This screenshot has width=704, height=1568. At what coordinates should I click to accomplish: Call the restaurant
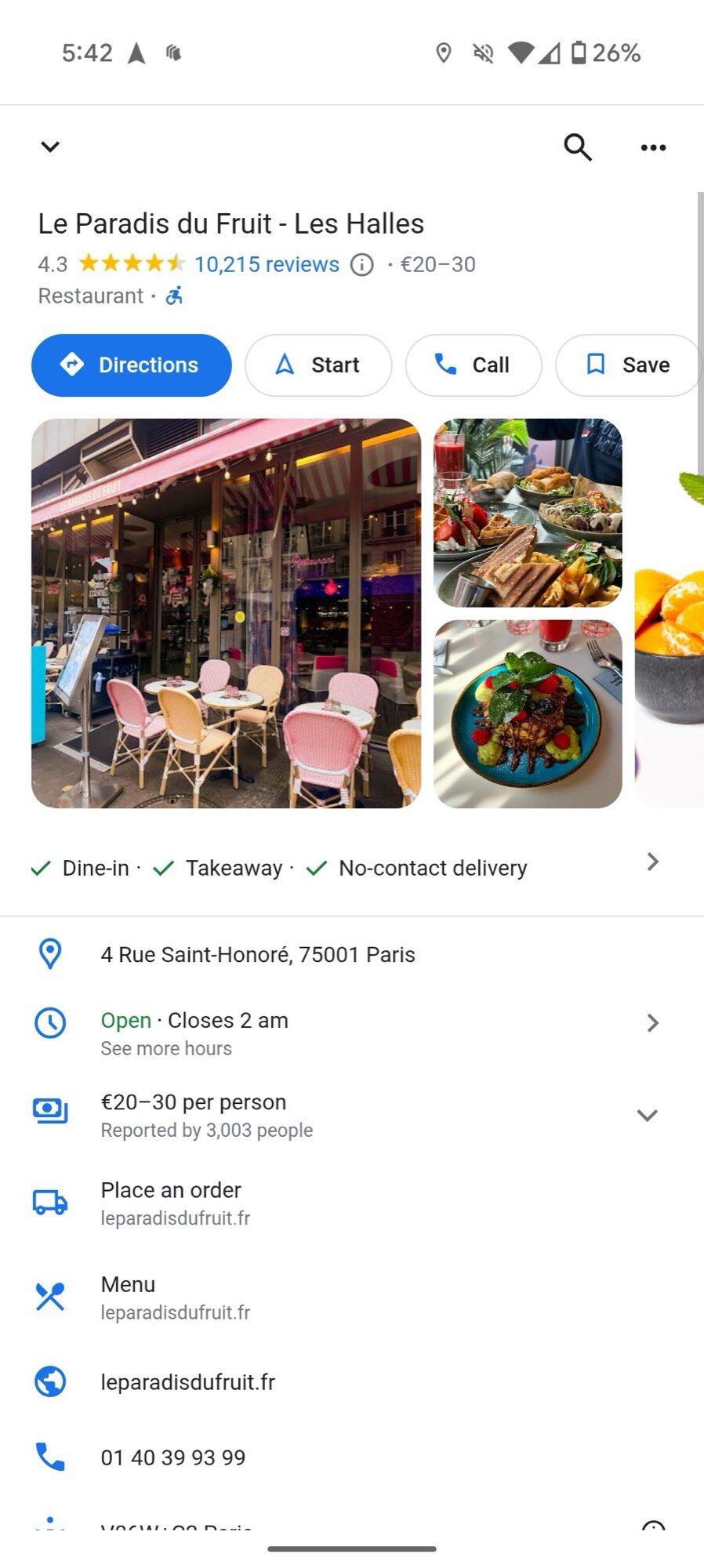[x=474, y=365]
